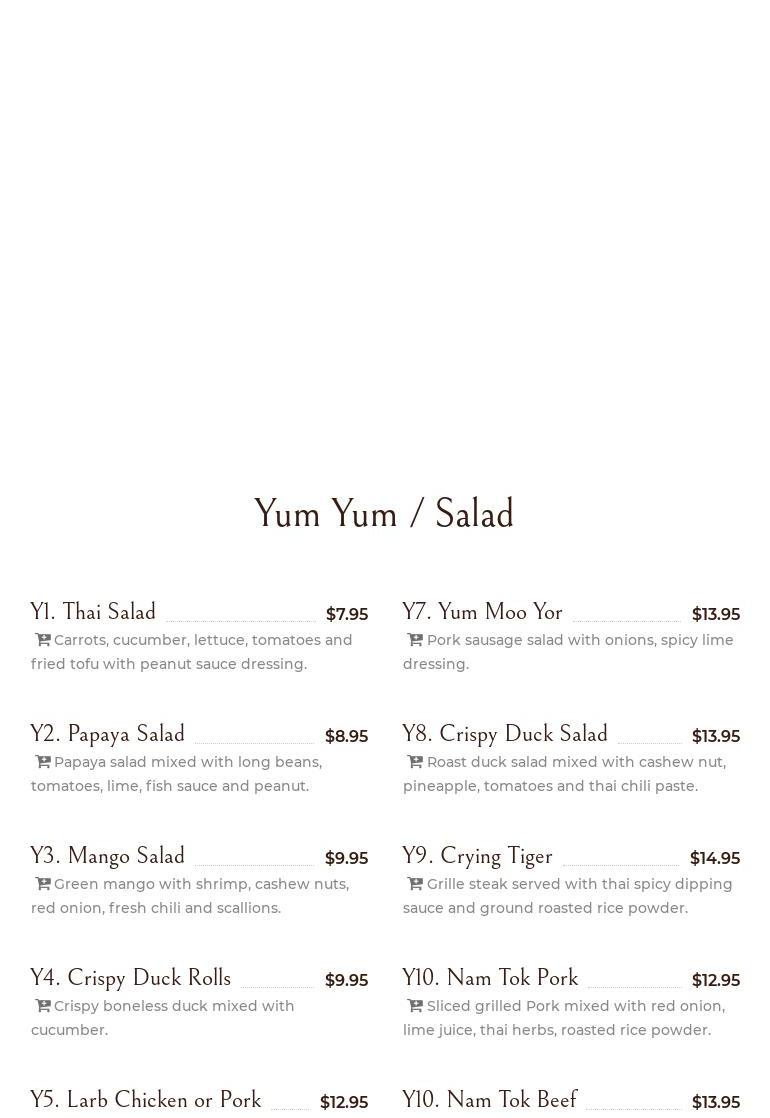This screenshot has height=1118, width=770.
Task: Tap the cart icon for Nam Tok Pork
Action: coord(415,1006)
